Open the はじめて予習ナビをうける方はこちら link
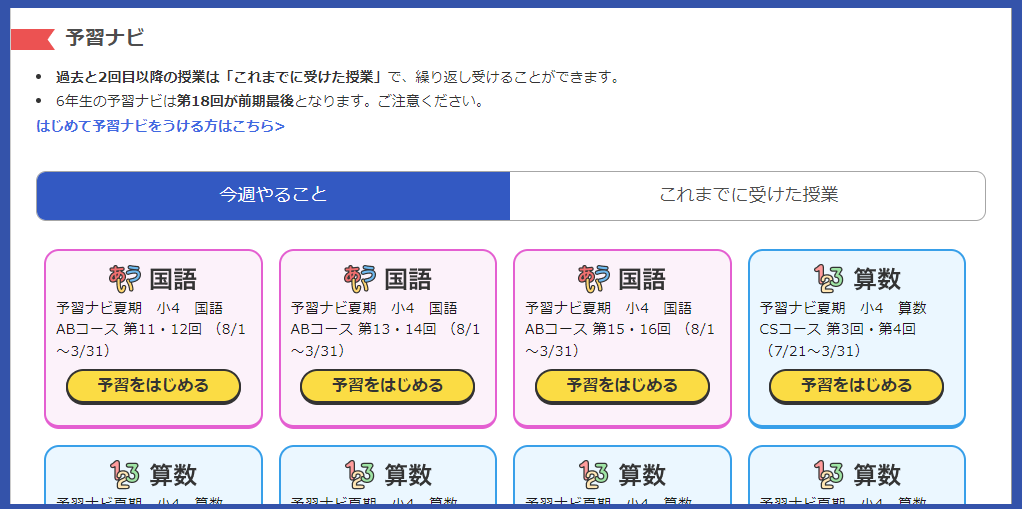Image resolution: width=1022 pixels, height=509 pixels. point(160,126)
